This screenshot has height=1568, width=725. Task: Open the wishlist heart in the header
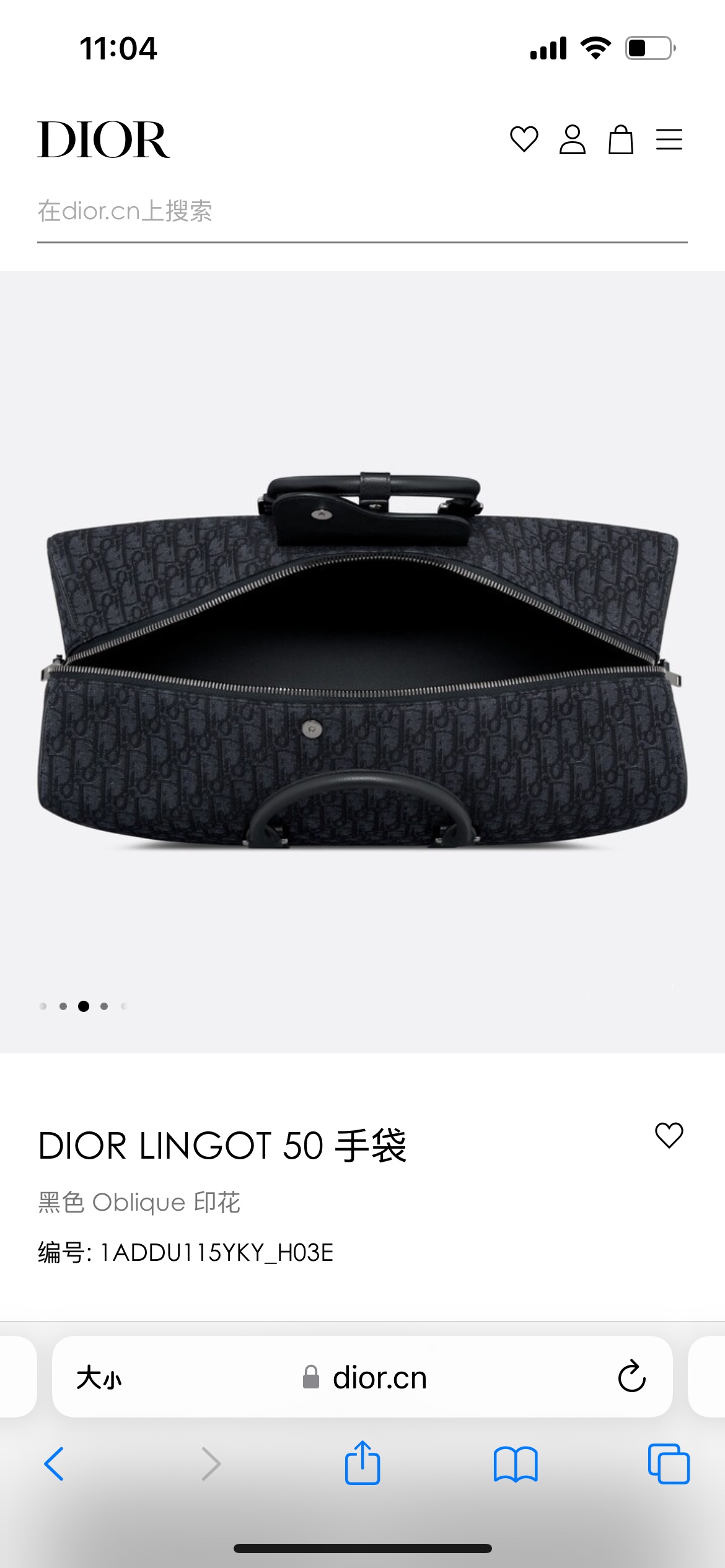tap(524, 139)
